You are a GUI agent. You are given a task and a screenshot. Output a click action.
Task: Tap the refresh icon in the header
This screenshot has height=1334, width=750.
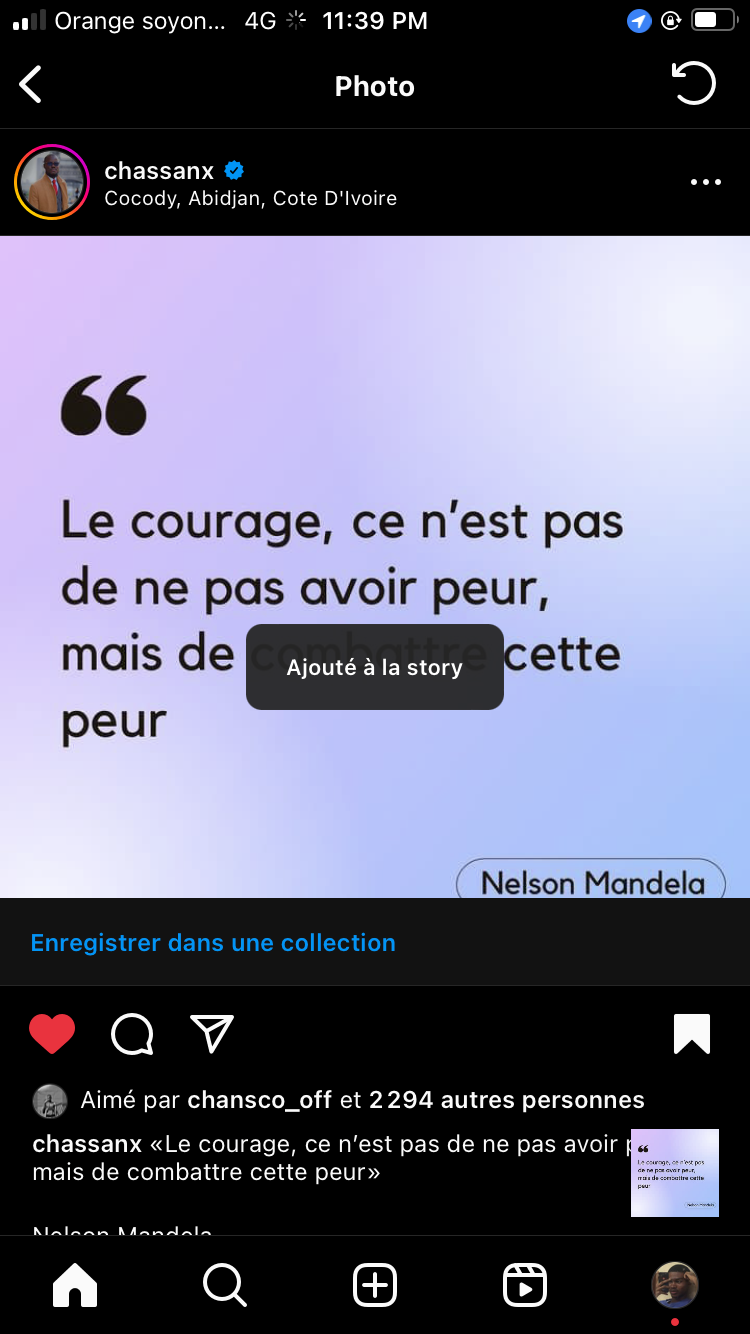click(693, 84)
